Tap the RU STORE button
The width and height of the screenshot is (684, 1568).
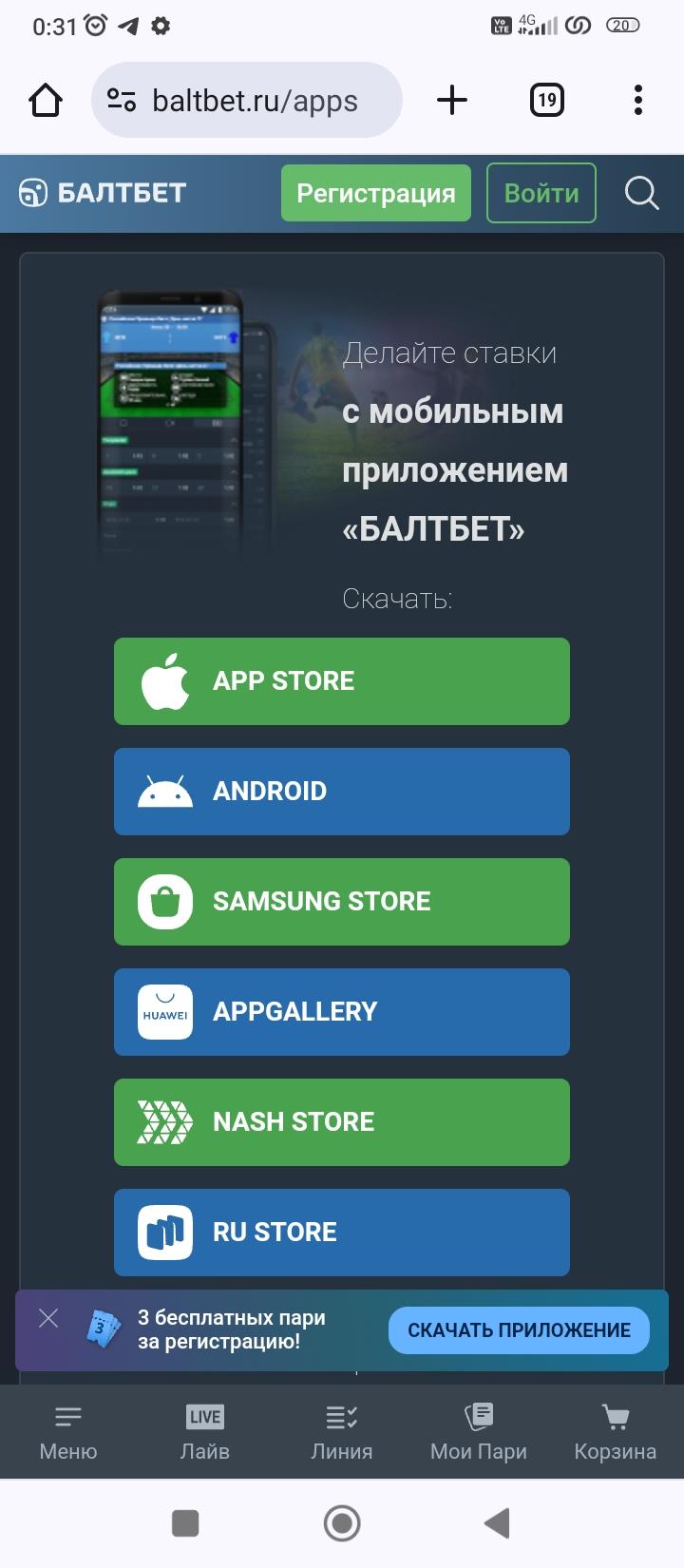pyautogui.click(x=342, y=1233)
